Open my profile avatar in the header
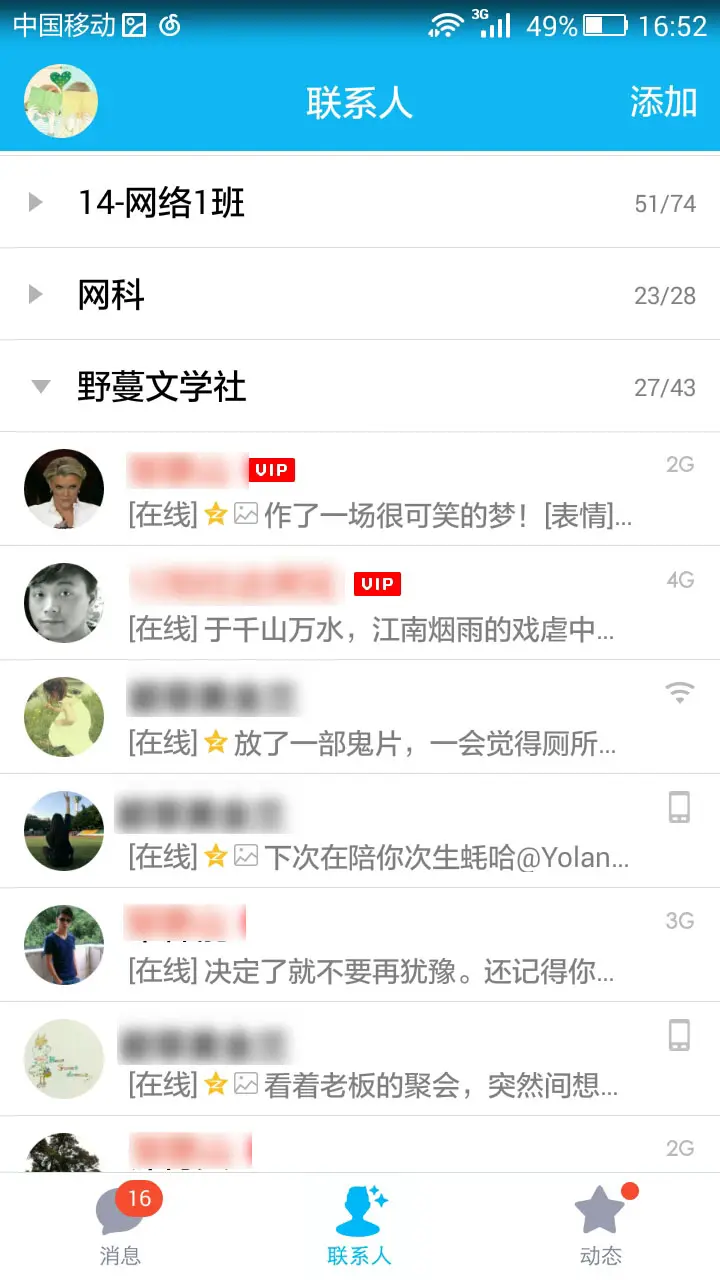This screenshot has width=720, height=1280. [x=60, y=101]
